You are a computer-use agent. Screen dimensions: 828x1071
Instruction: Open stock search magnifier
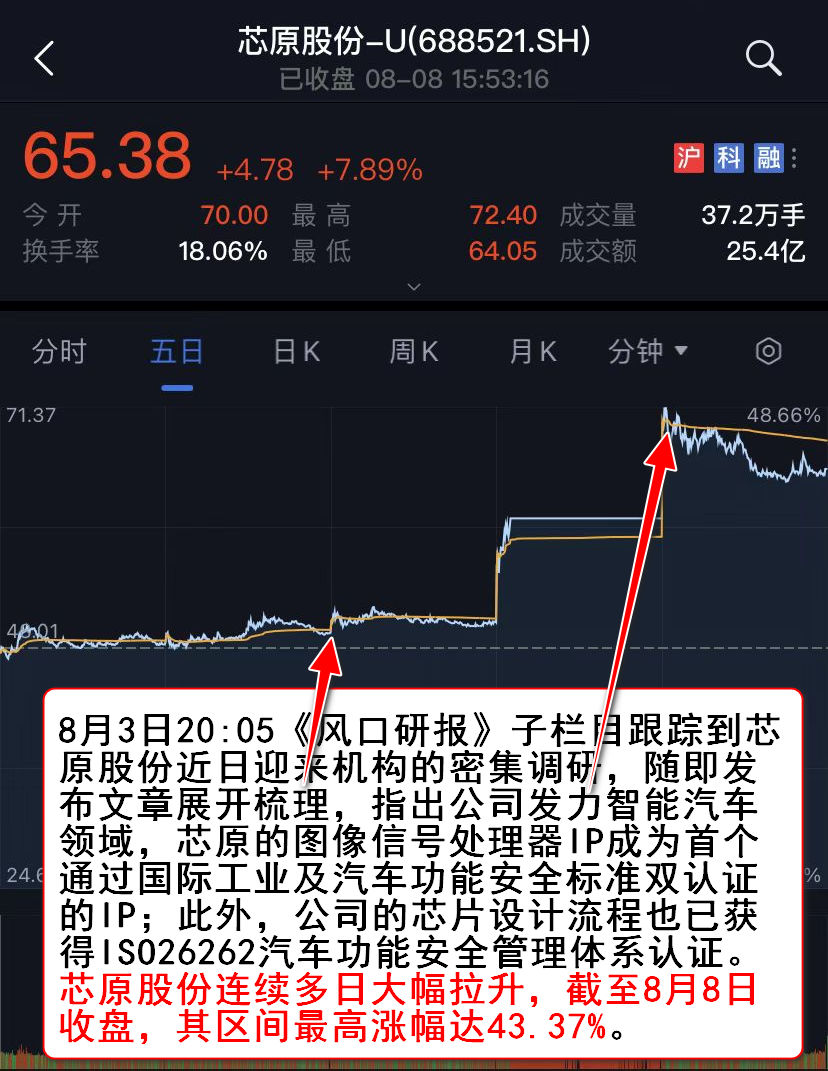pyautogui.click(x=763, y=59)
